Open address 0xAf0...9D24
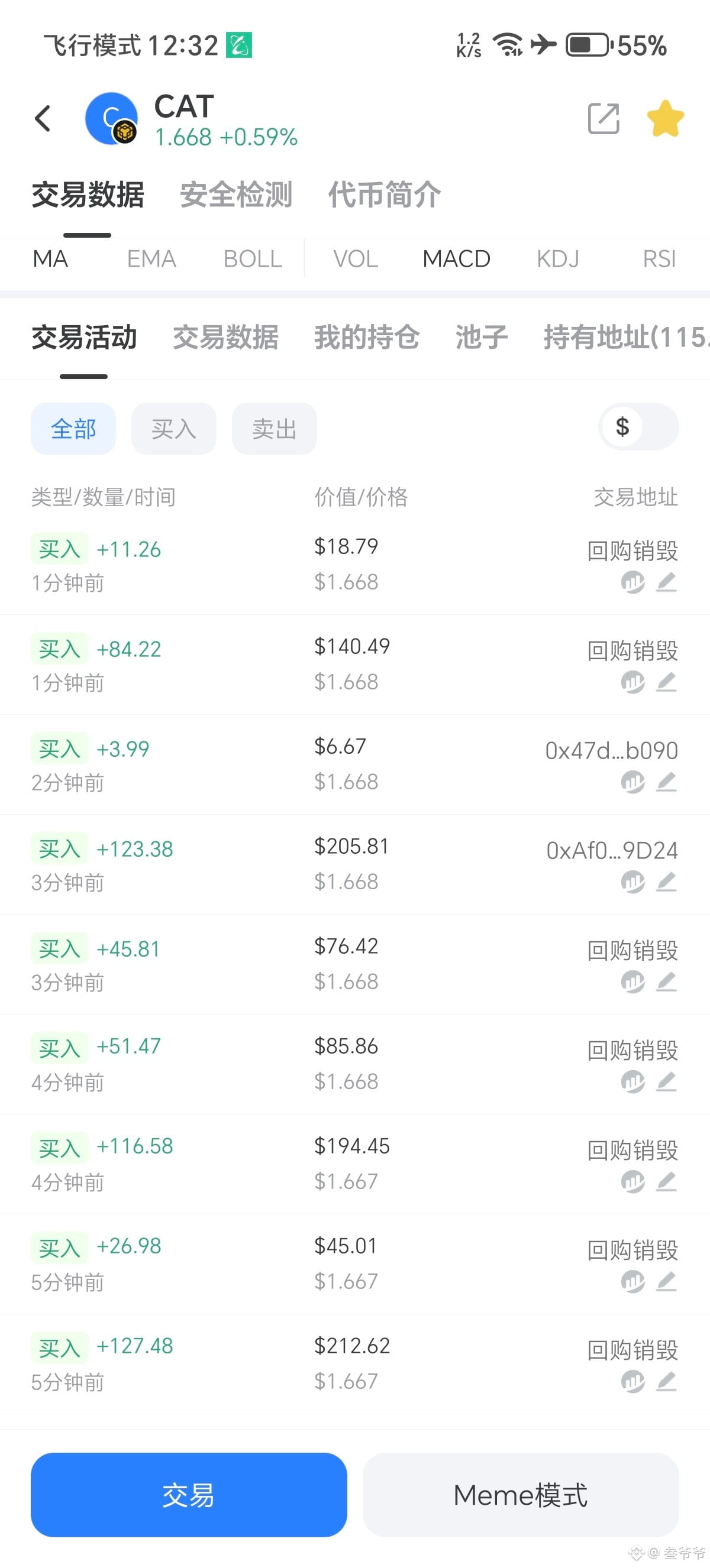The width and height of the screenshot is (710, 1568). pos(612,850)
